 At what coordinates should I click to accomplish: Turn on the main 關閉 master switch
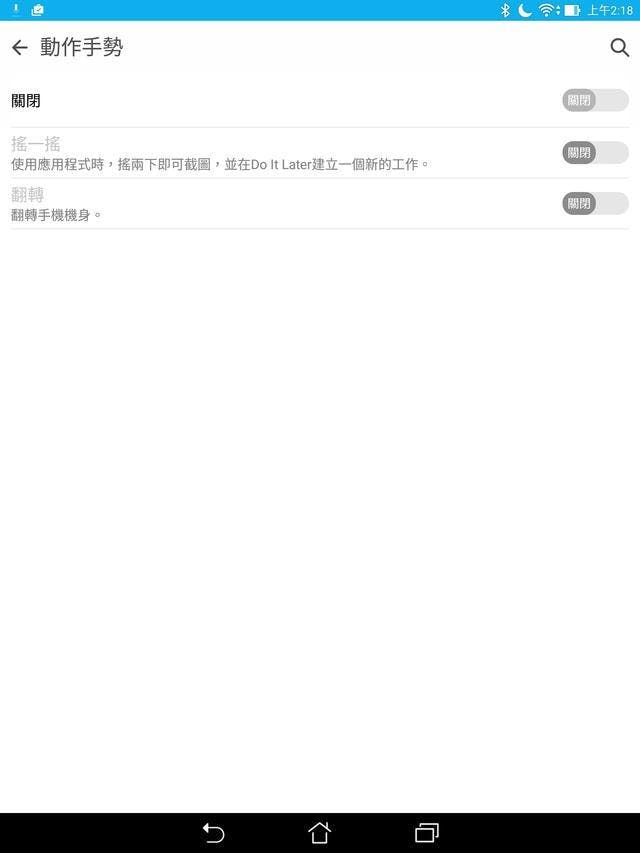tap(594, 100)
